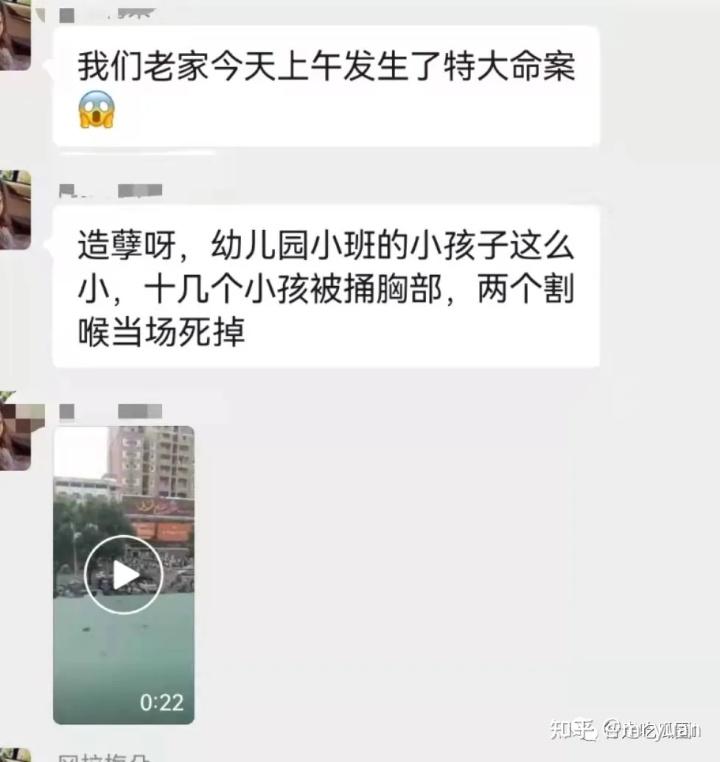Open sender avatar beside the video message
The height and width of the screenshot is (762, 720).
pyautogui.click(x=15, y=432)
